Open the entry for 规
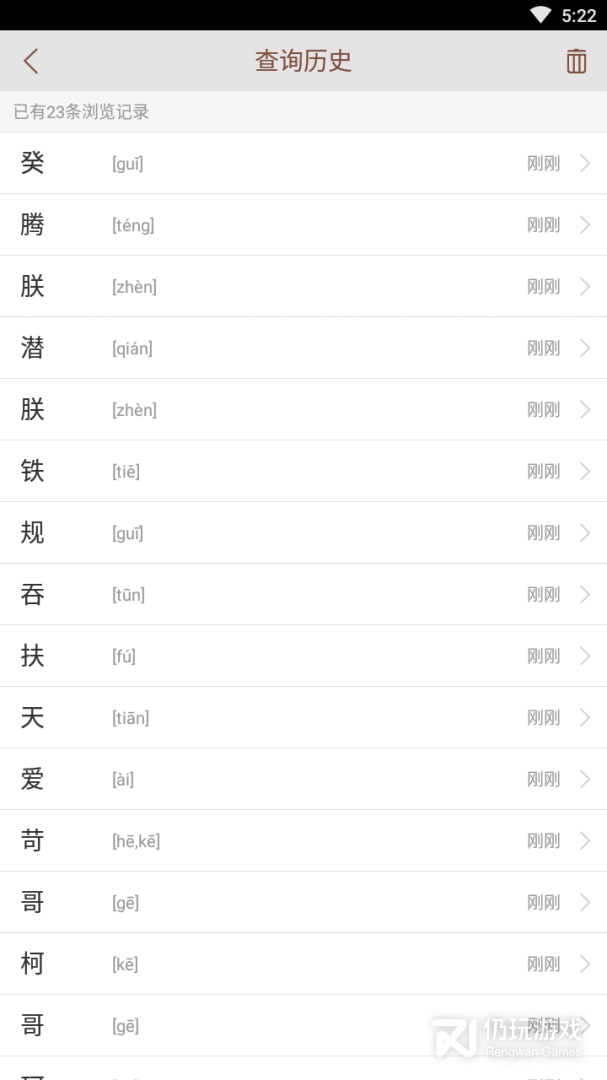The height and width of the screenshot is (1080, 607). tap(303, 533)
